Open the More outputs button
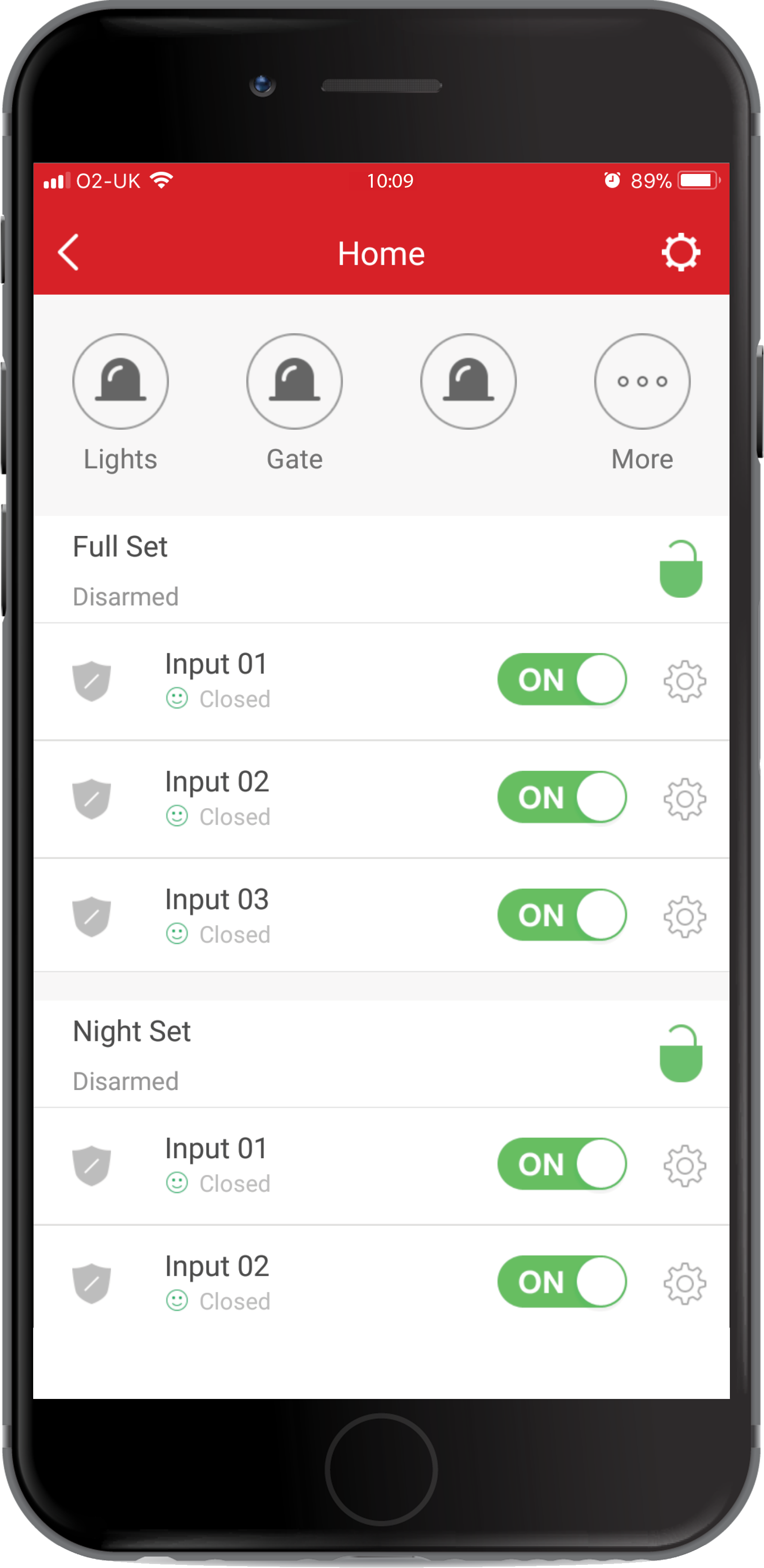 pyautogui.click(x=642, y=381)
